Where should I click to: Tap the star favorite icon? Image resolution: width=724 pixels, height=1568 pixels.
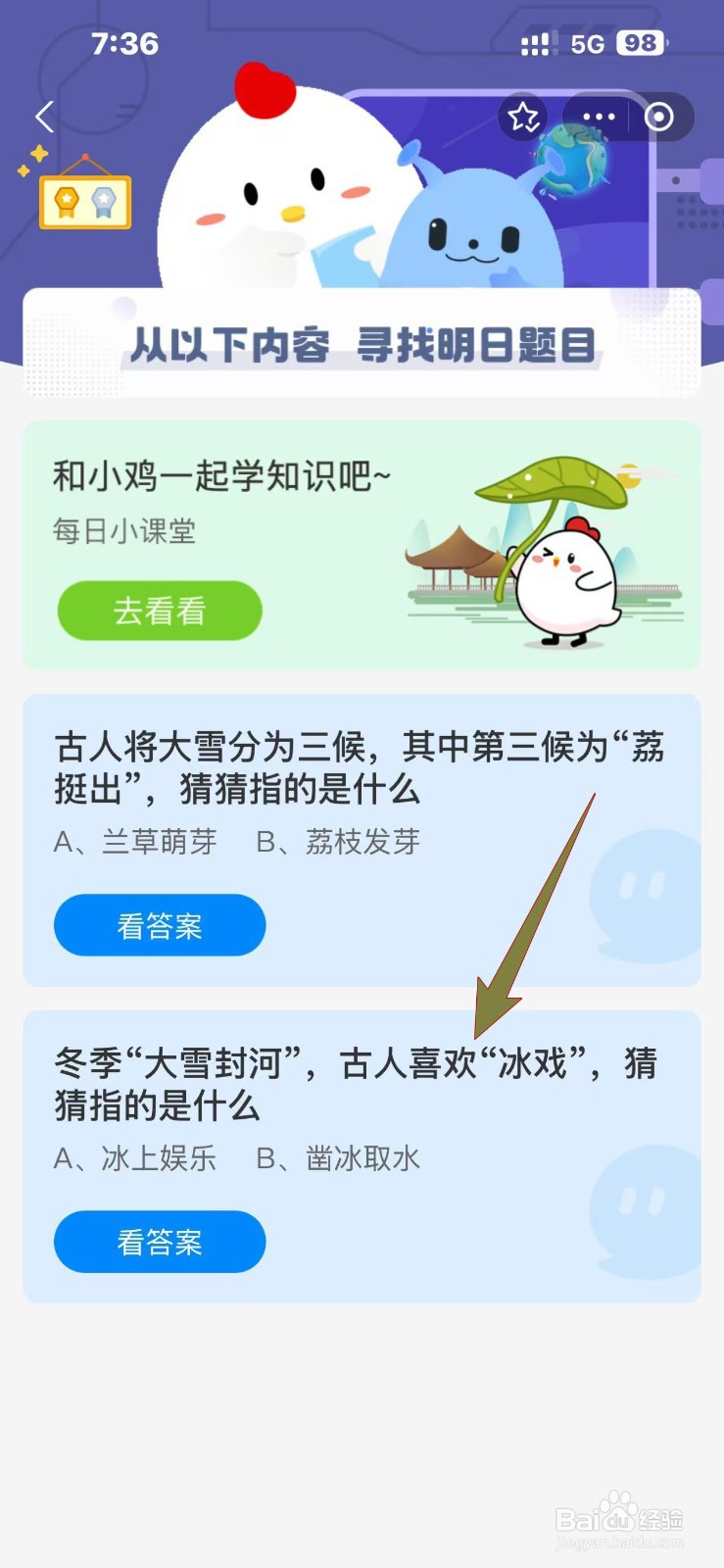pyautogui.click(x=523, y=117)
